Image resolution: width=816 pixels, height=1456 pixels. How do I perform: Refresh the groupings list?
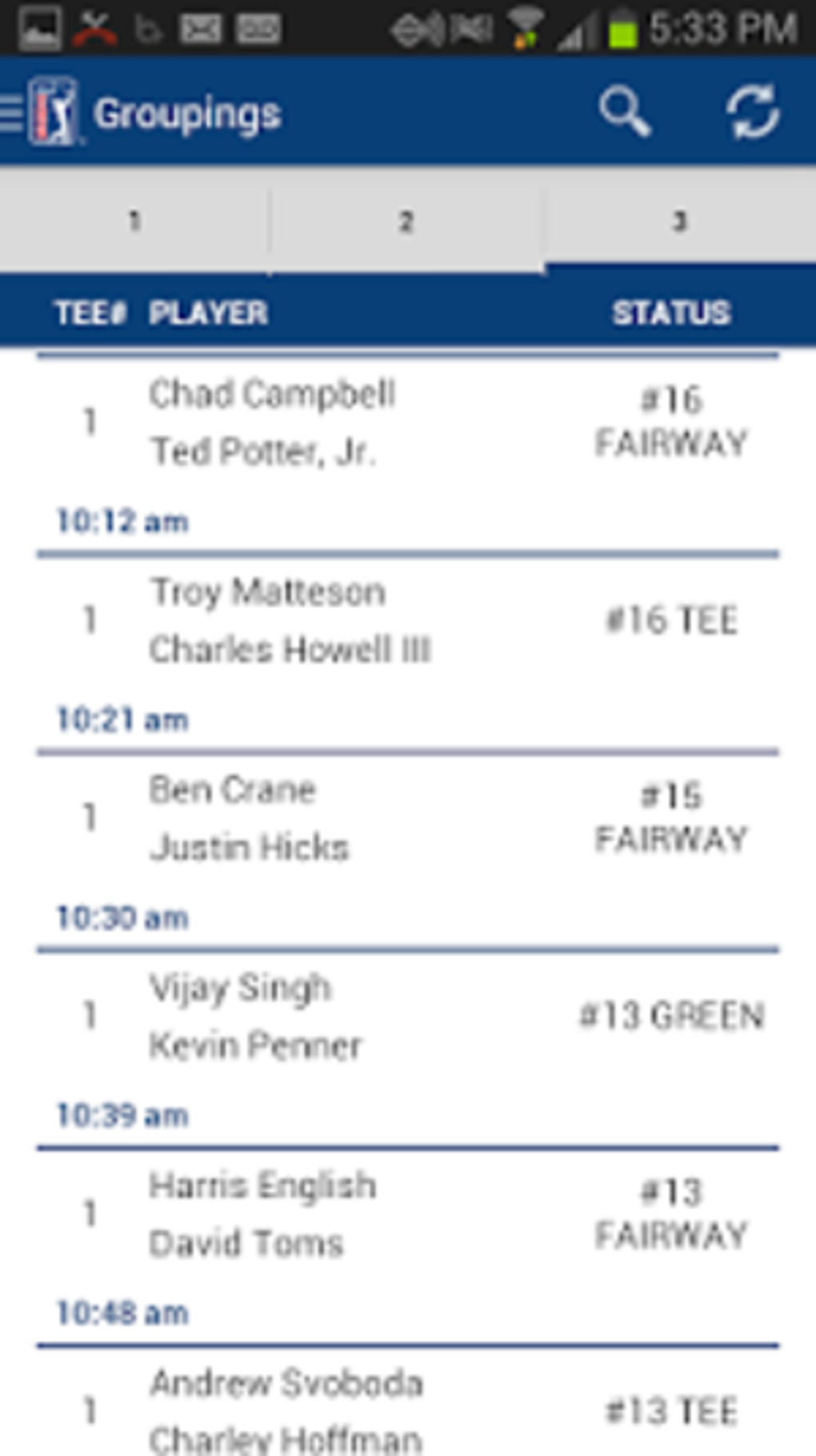click(x=750, y=112)
